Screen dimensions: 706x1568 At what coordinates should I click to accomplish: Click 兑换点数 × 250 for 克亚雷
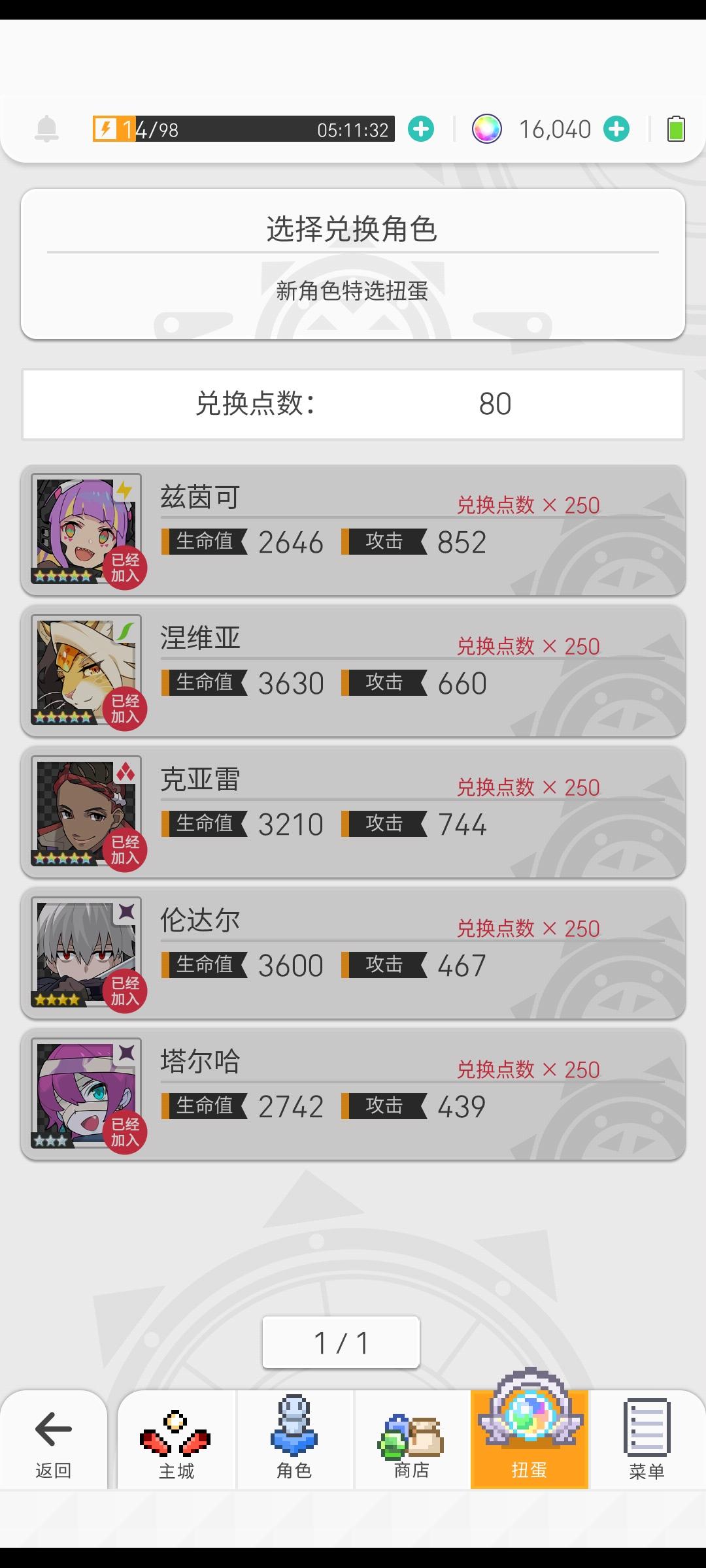point(528,787)
